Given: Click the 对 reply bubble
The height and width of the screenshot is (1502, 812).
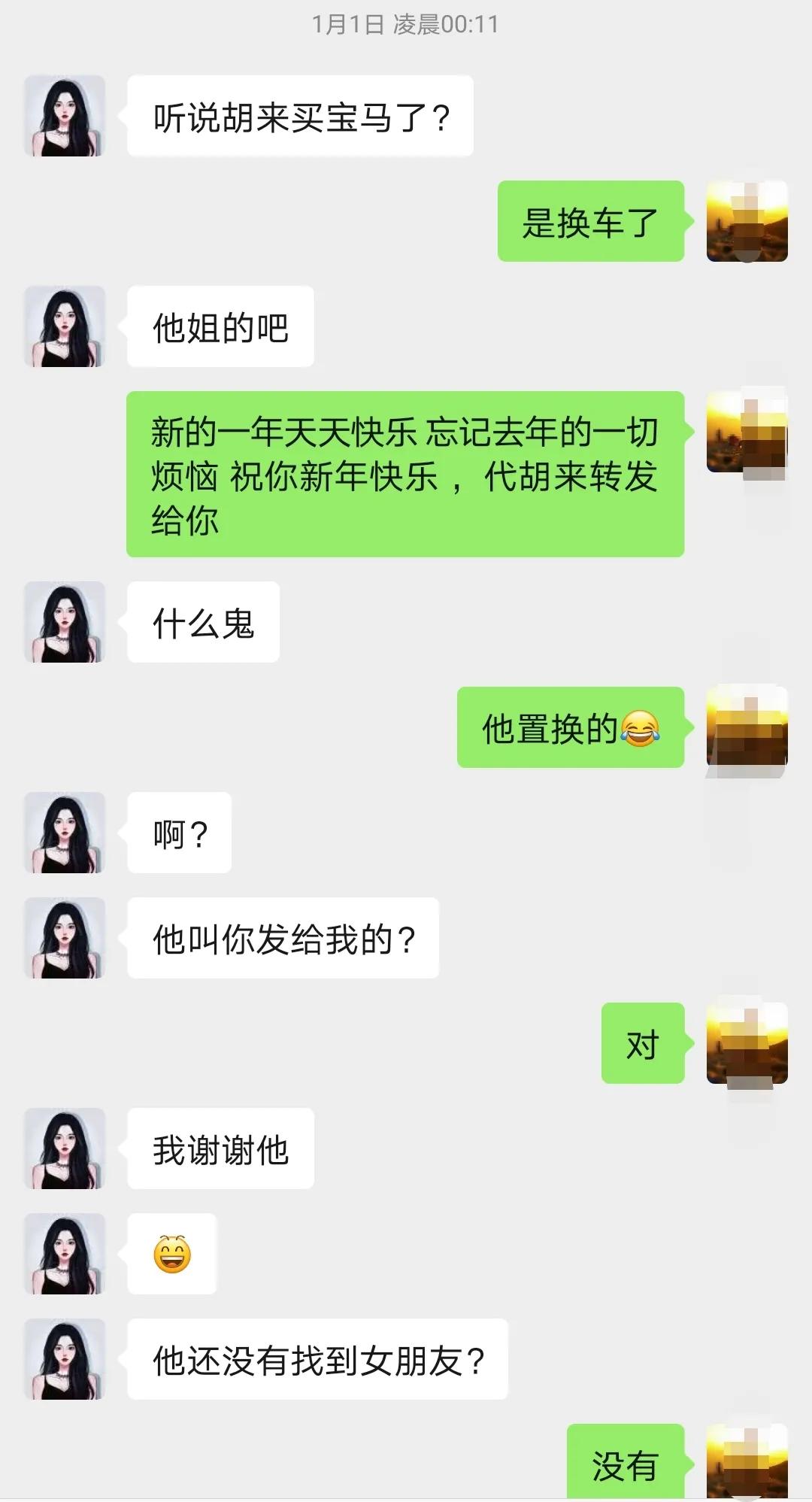Looking at the screenshot, I should [643, 1044].
